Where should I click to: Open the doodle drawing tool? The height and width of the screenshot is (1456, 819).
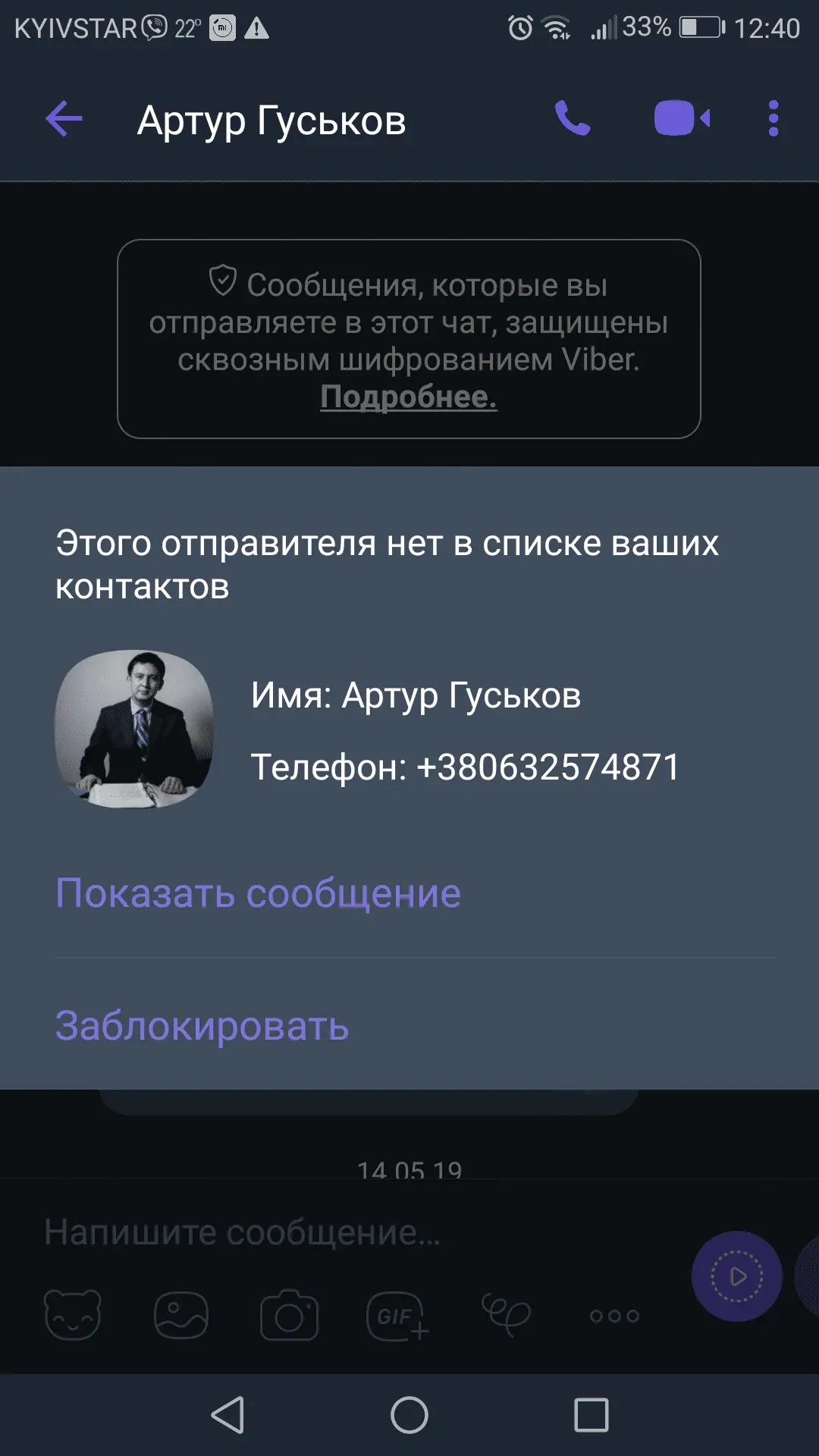tap(506, 1313)
